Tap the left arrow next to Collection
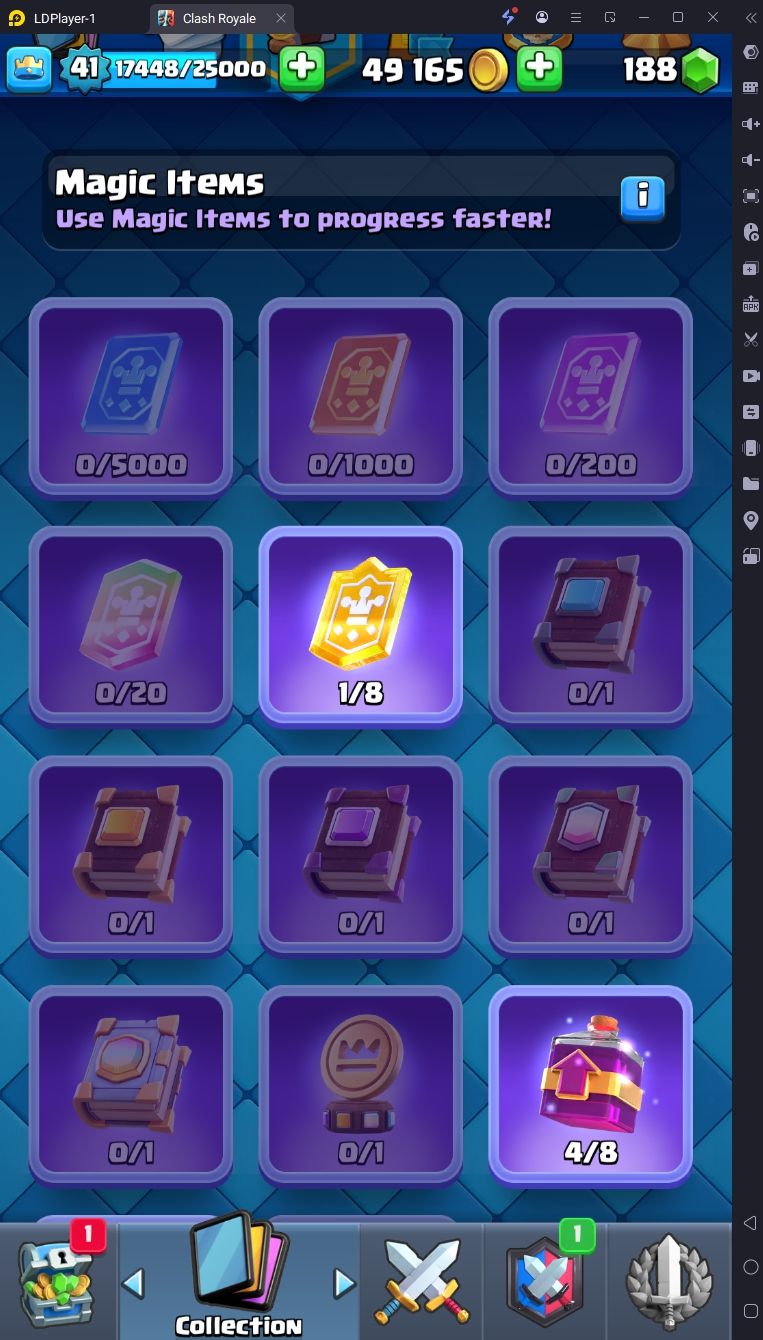Image resolution: width=763 pixels, height=1340 pixels. click(133, 1283)
